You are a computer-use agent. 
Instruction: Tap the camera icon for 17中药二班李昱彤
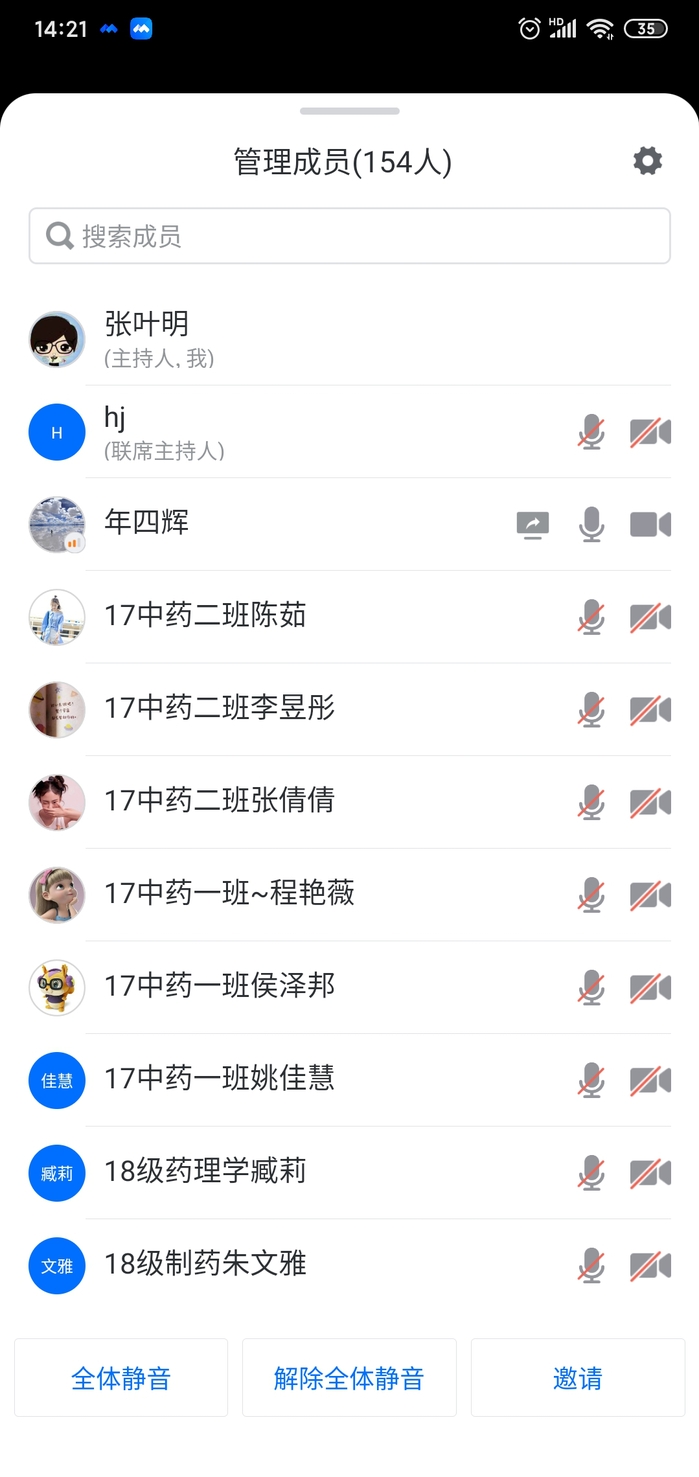coord(650,710)
